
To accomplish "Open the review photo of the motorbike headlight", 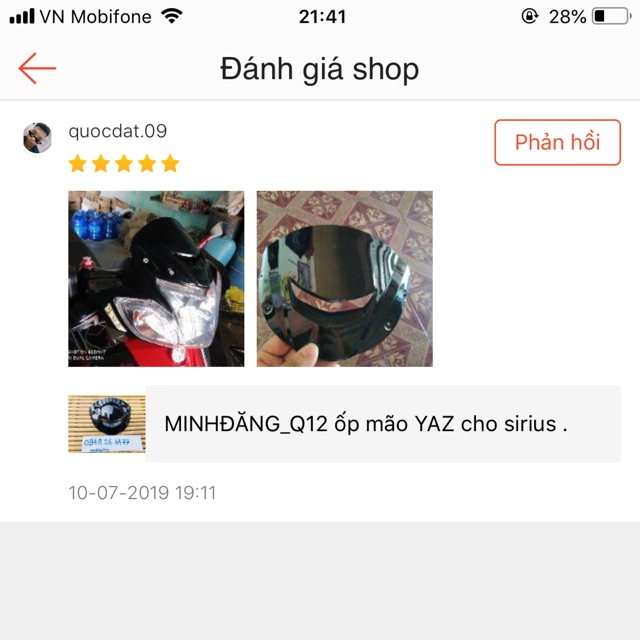I will click(156, 278).
